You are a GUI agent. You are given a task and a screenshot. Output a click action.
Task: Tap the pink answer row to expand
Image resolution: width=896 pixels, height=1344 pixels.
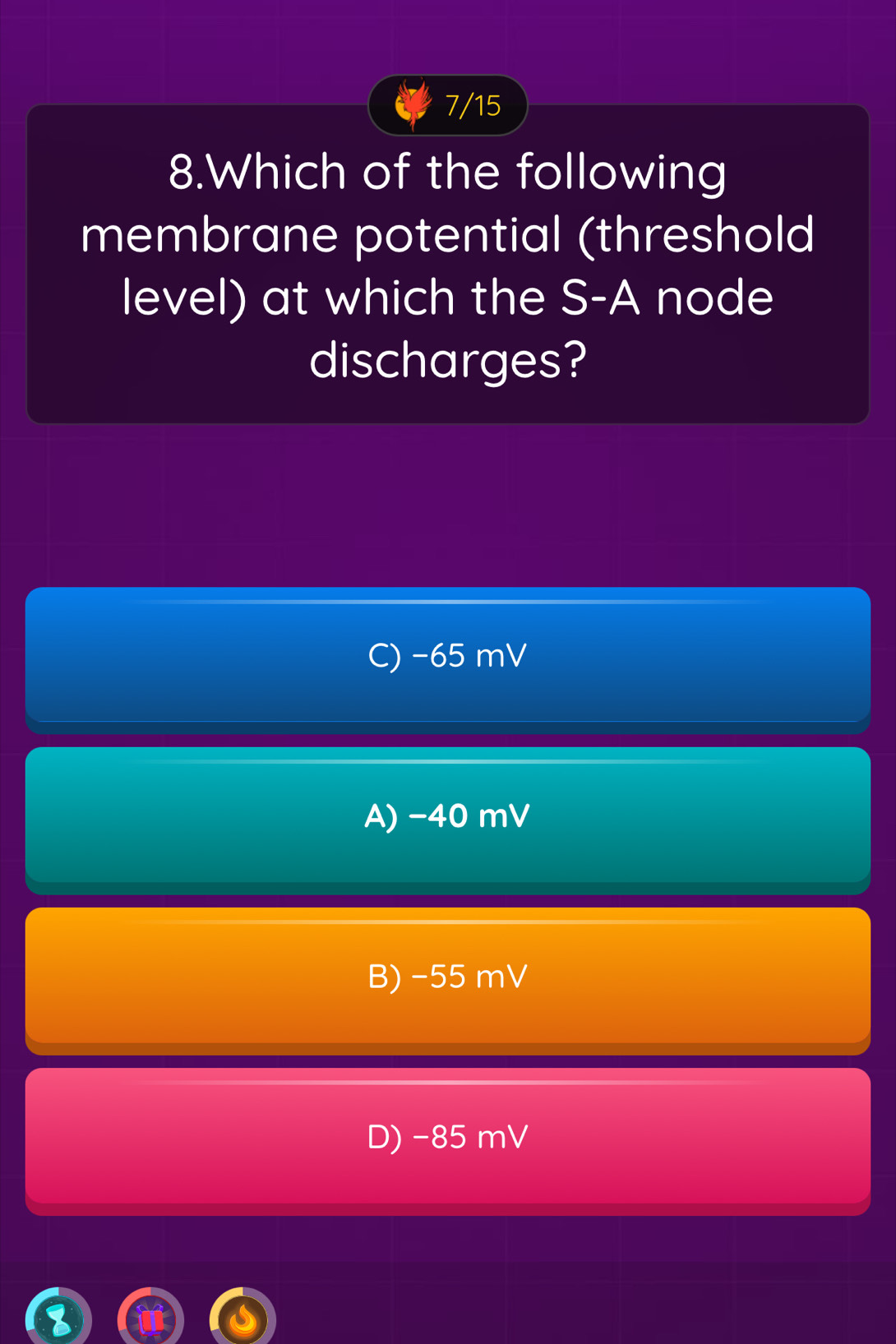448,1138
